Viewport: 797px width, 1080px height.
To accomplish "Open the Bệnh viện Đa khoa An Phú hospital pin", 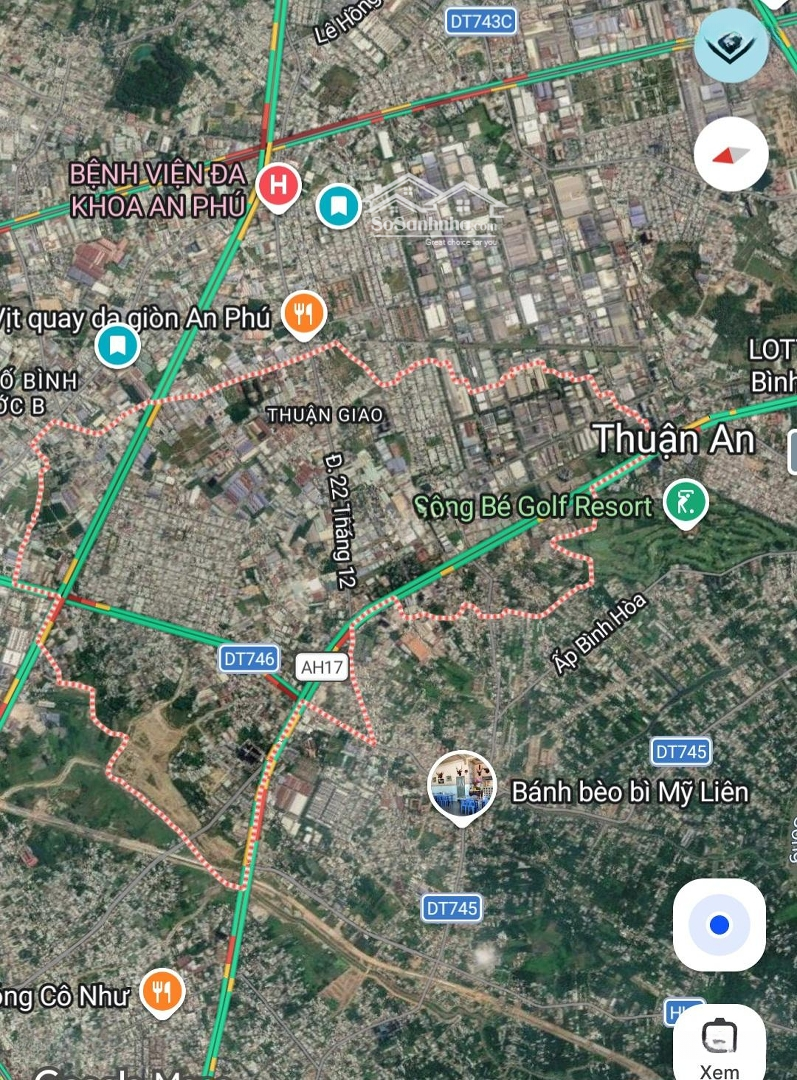I will pos(278,185).
